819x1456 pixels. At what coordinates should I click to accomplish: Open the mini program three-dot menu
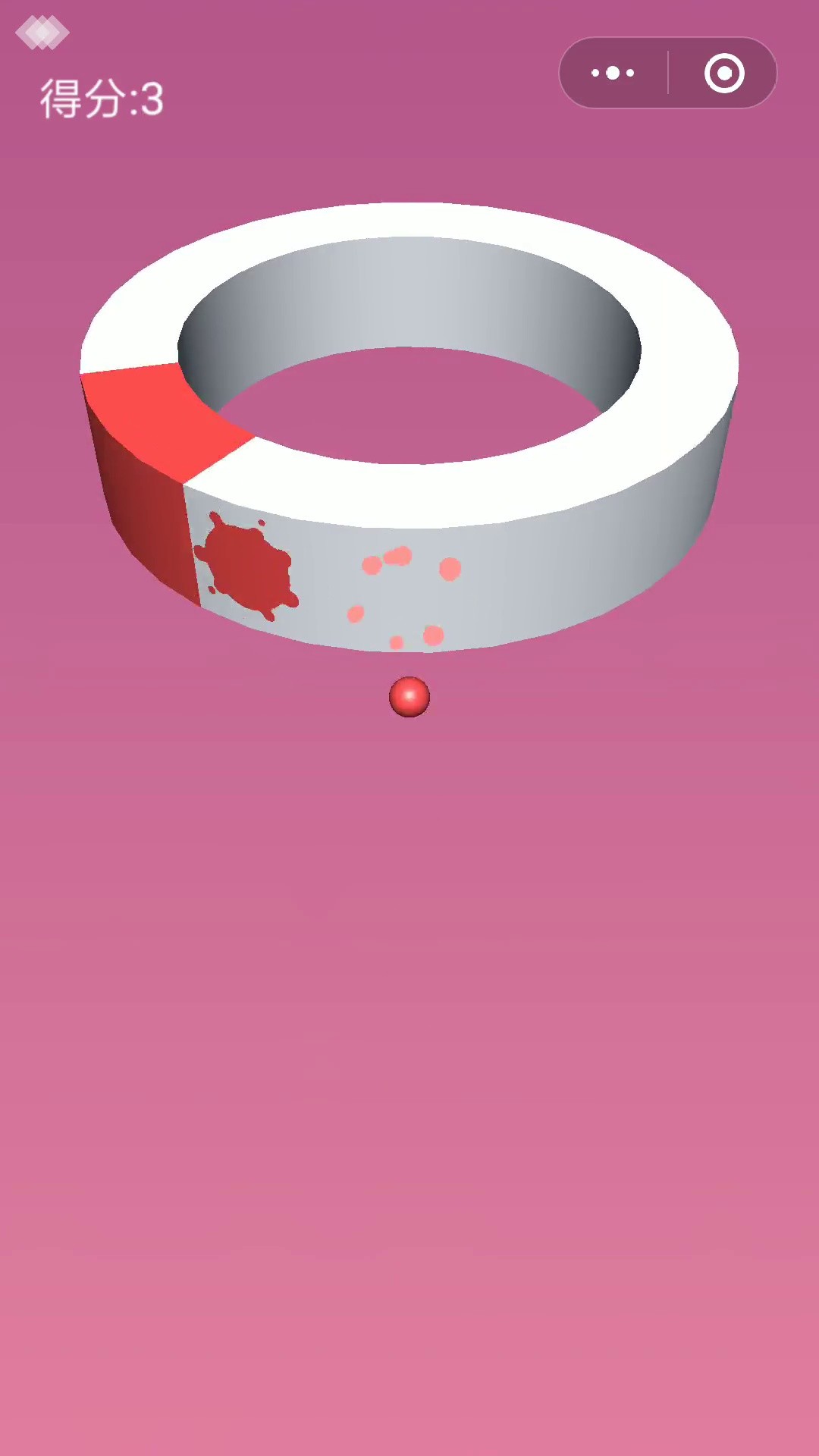[x=613, y=74]
